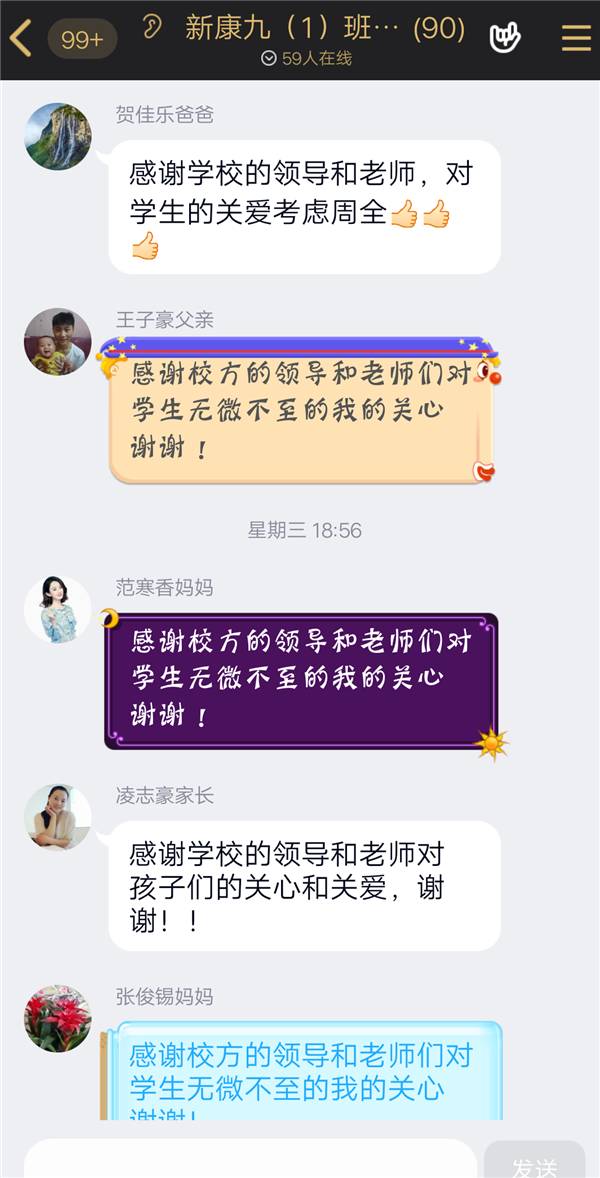This screenshot has width=600, height=1178.
Task: Expand the 59人在线 online members dropdown
Action: (x=306, y=59)
